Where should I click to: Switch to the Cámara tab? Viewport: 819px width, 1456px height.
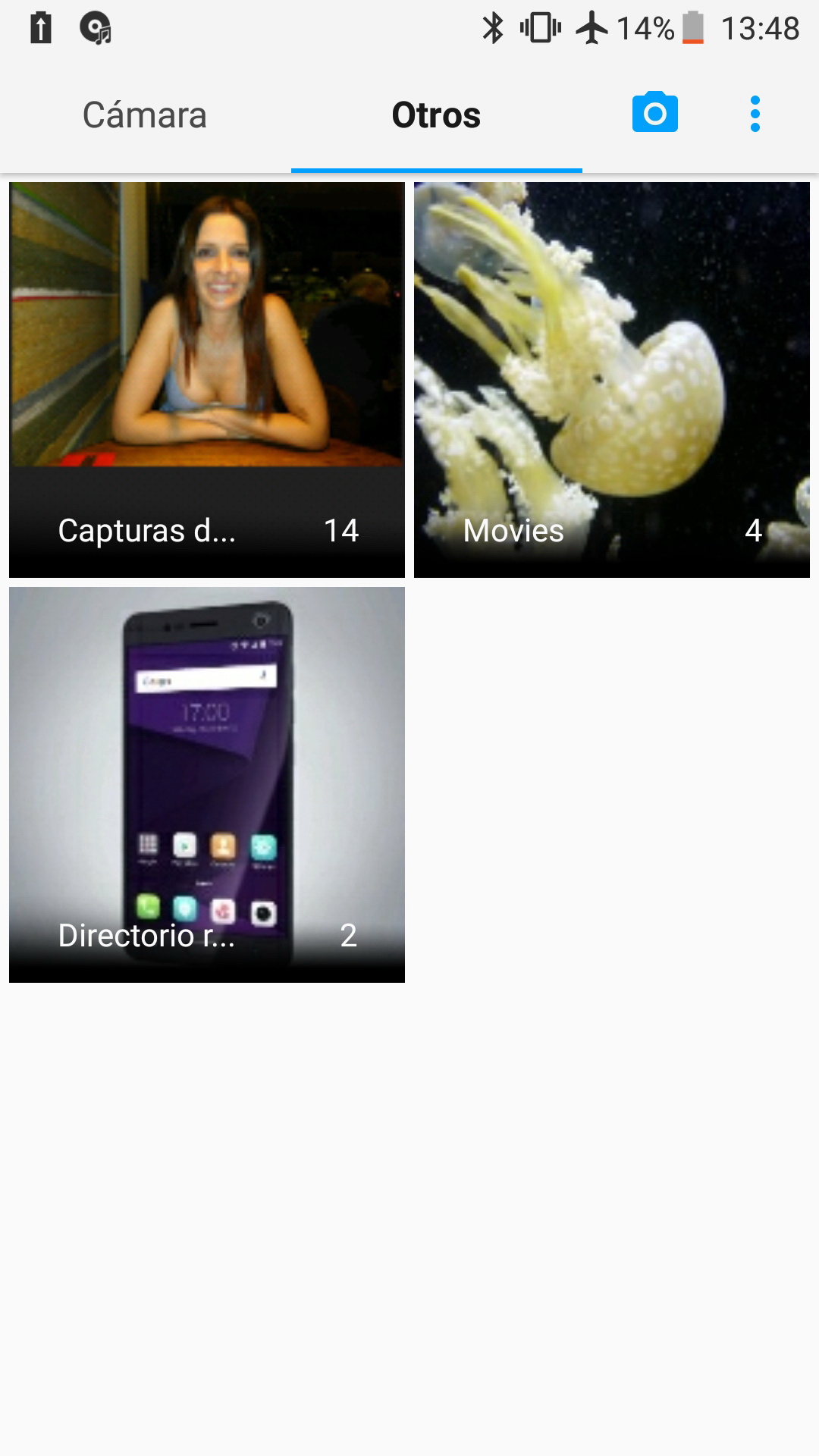point(144,115)
